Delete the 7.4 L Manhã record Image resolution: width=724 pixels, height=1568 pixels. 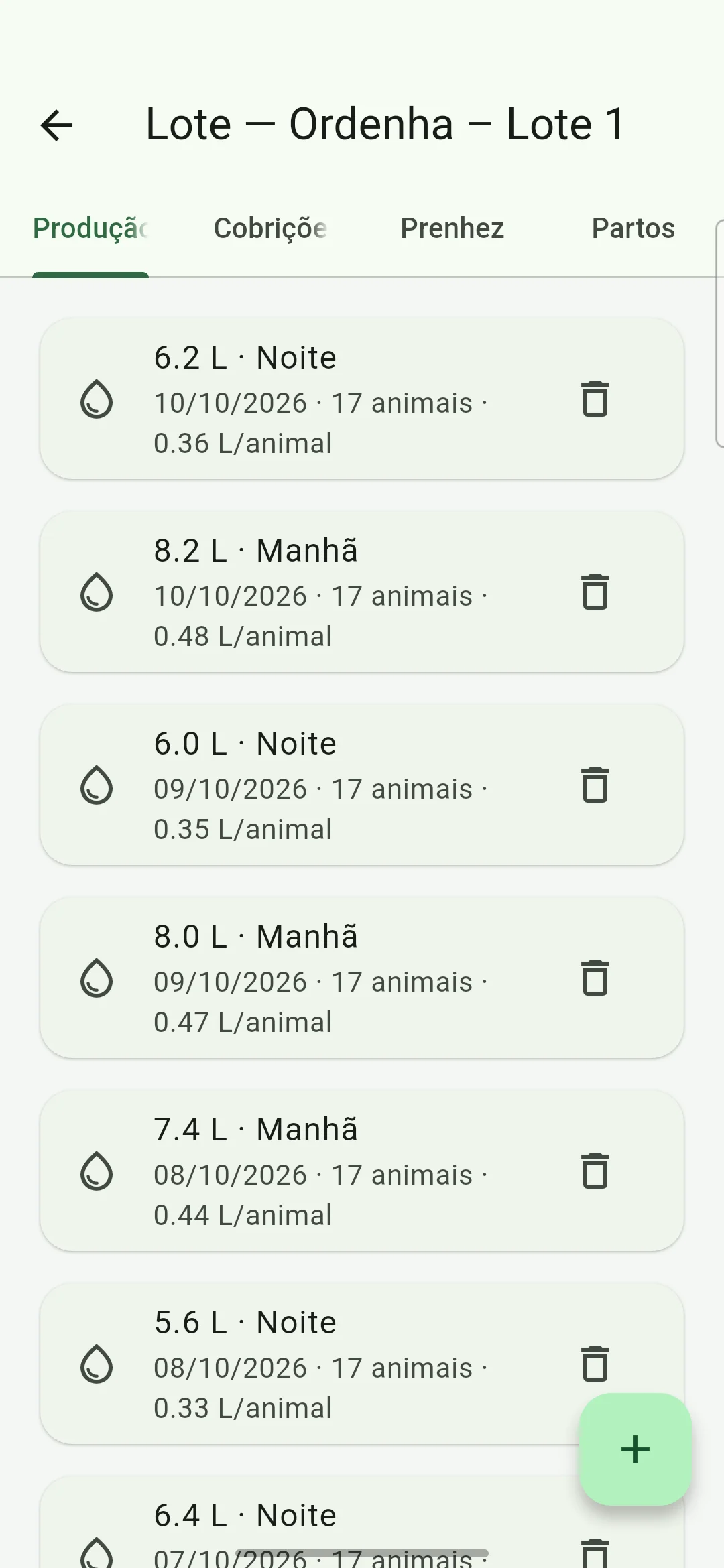coord(595,1171)
